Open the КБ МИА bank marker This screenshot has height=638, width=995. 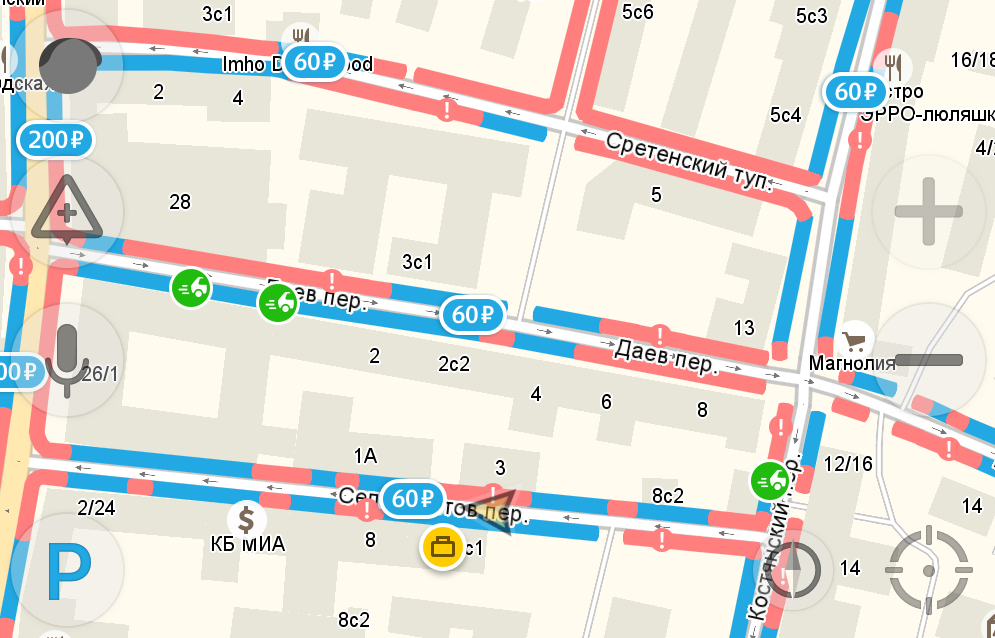pyautogui.click(x=247, y=519)
